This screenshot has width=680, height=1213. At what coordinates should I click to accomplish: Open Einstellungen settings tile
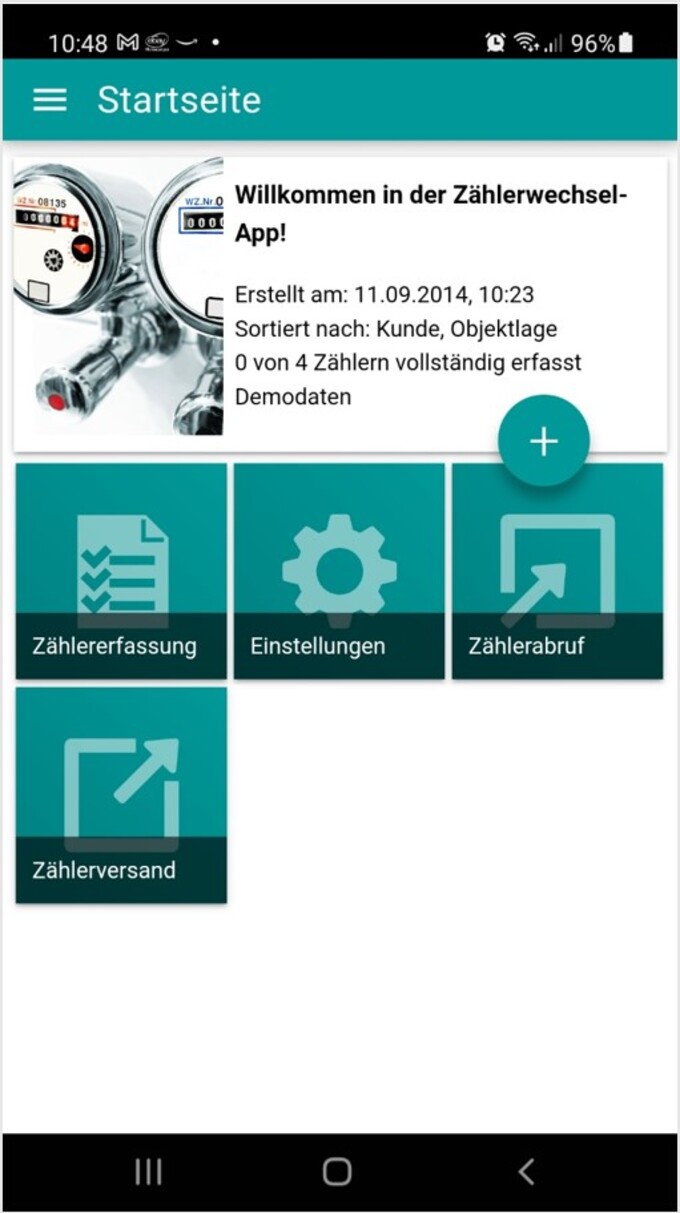[339, 571]
